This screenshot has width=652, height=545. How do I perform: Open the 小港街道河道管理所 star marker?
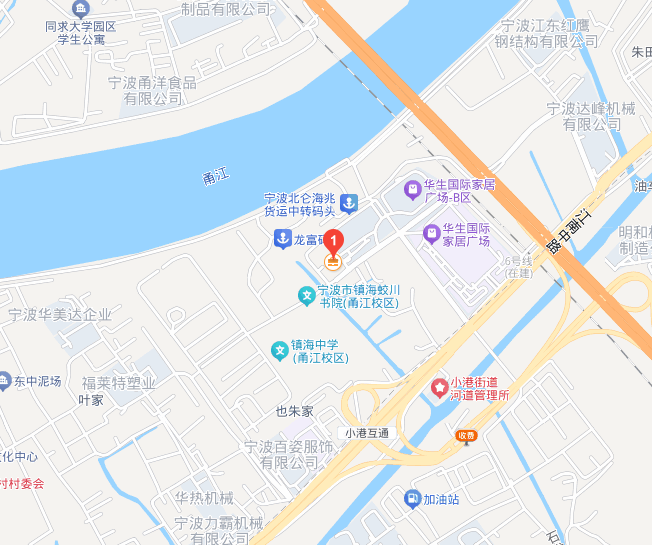[x=439, y=386]
